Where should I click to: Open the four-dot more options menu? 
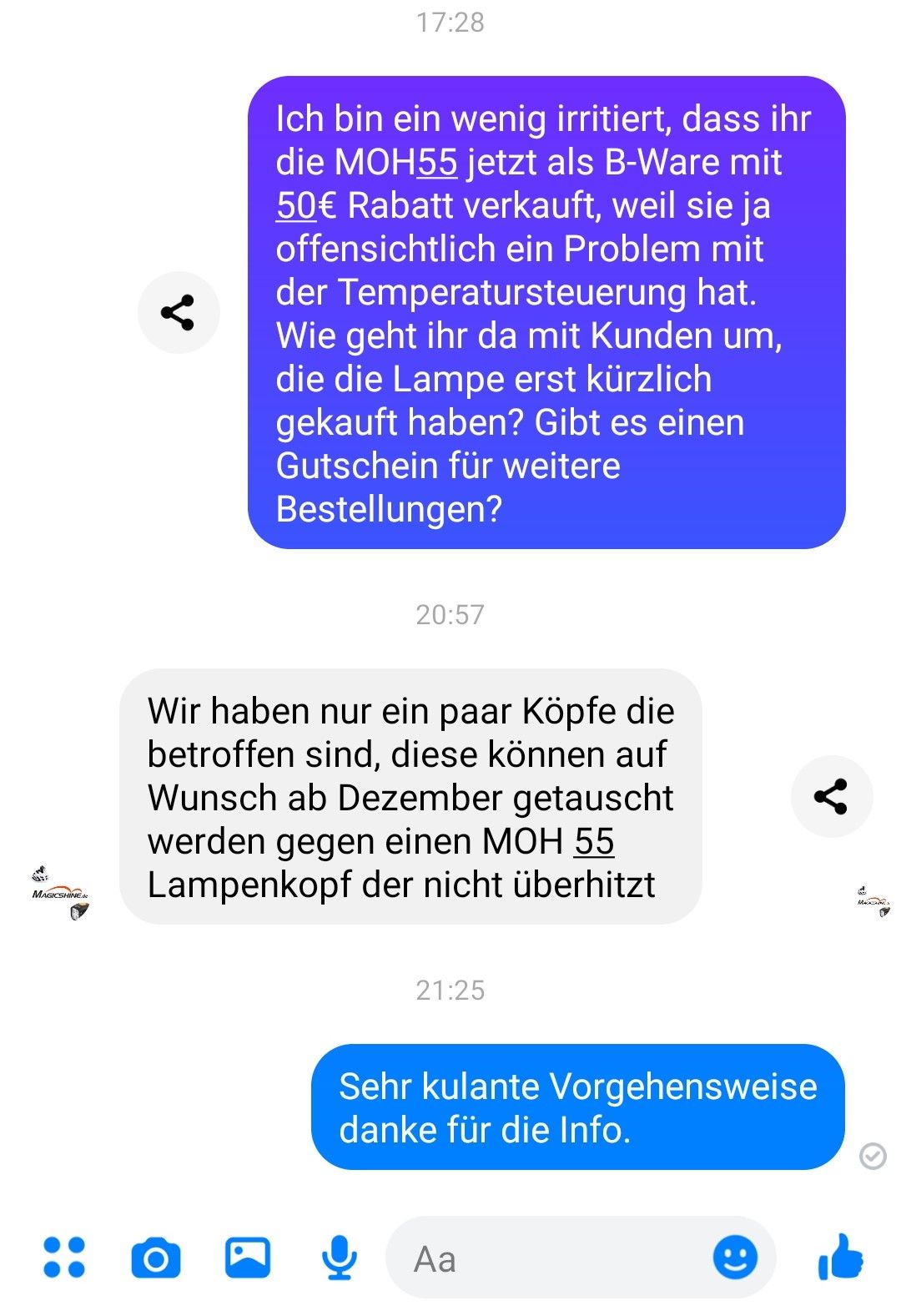(64, 1257)
